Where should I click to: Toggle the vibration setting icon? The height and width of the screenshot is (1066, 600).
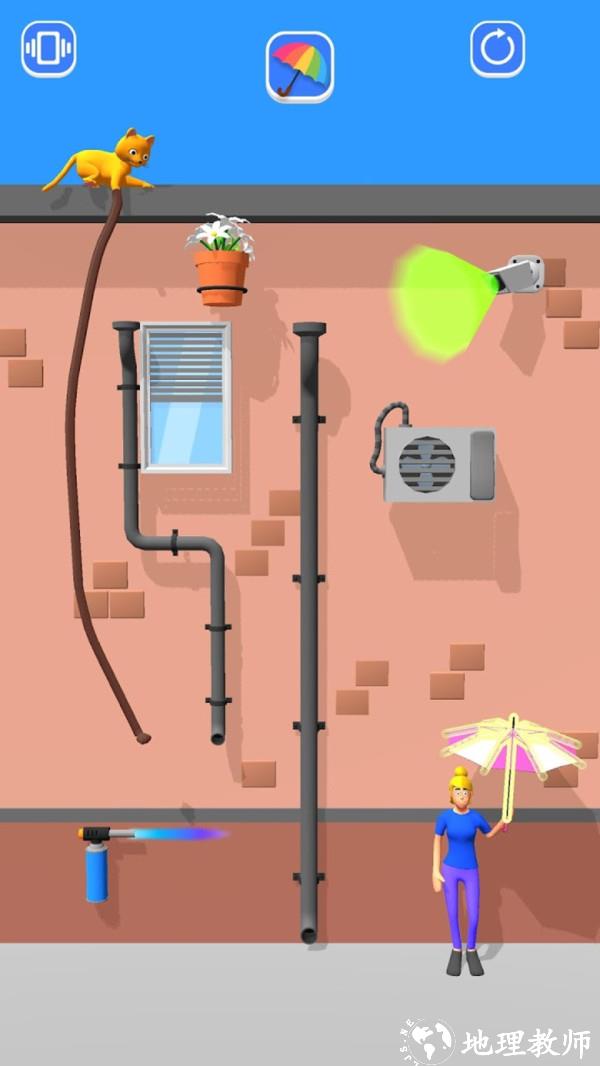(49, 49)
